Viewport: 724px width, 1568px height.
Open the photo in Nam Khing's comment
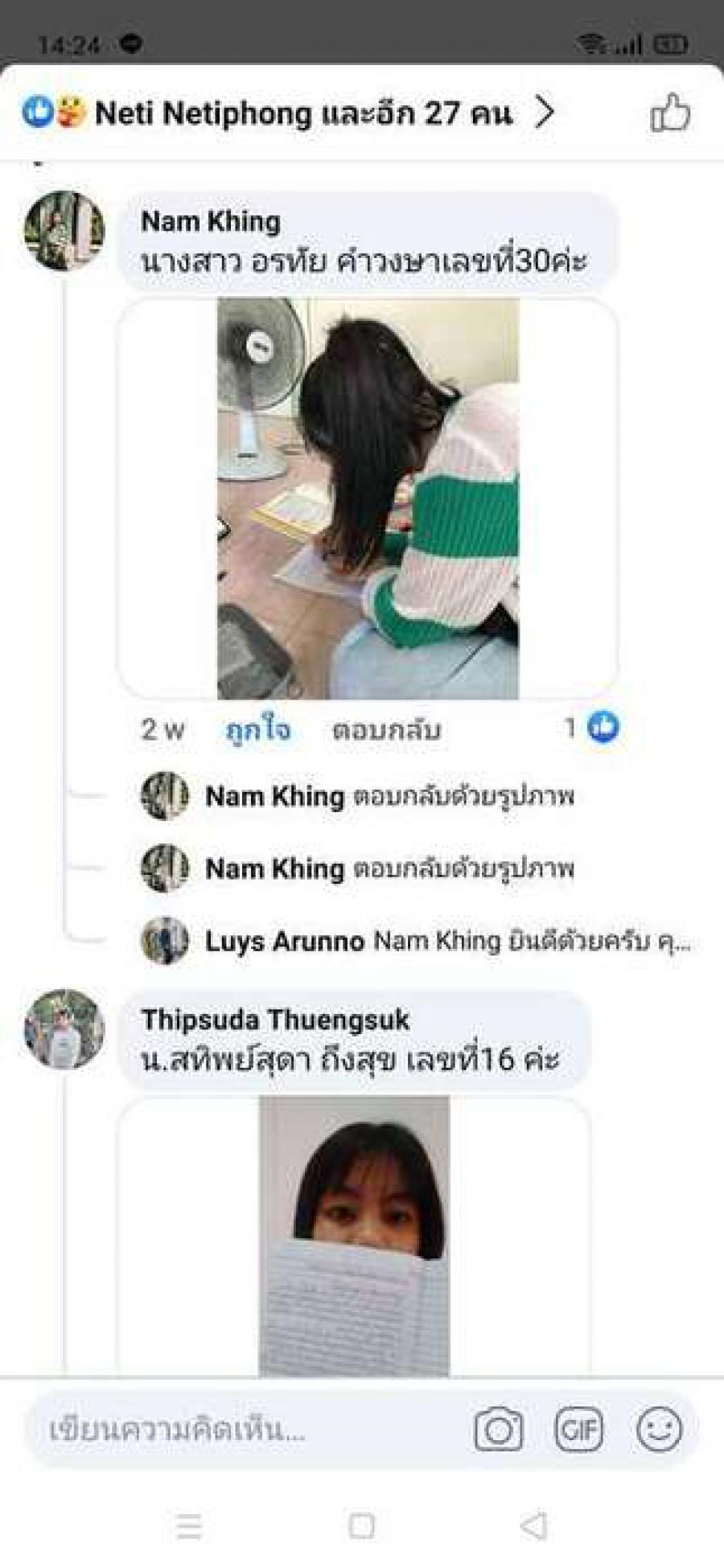pos(368,498)
